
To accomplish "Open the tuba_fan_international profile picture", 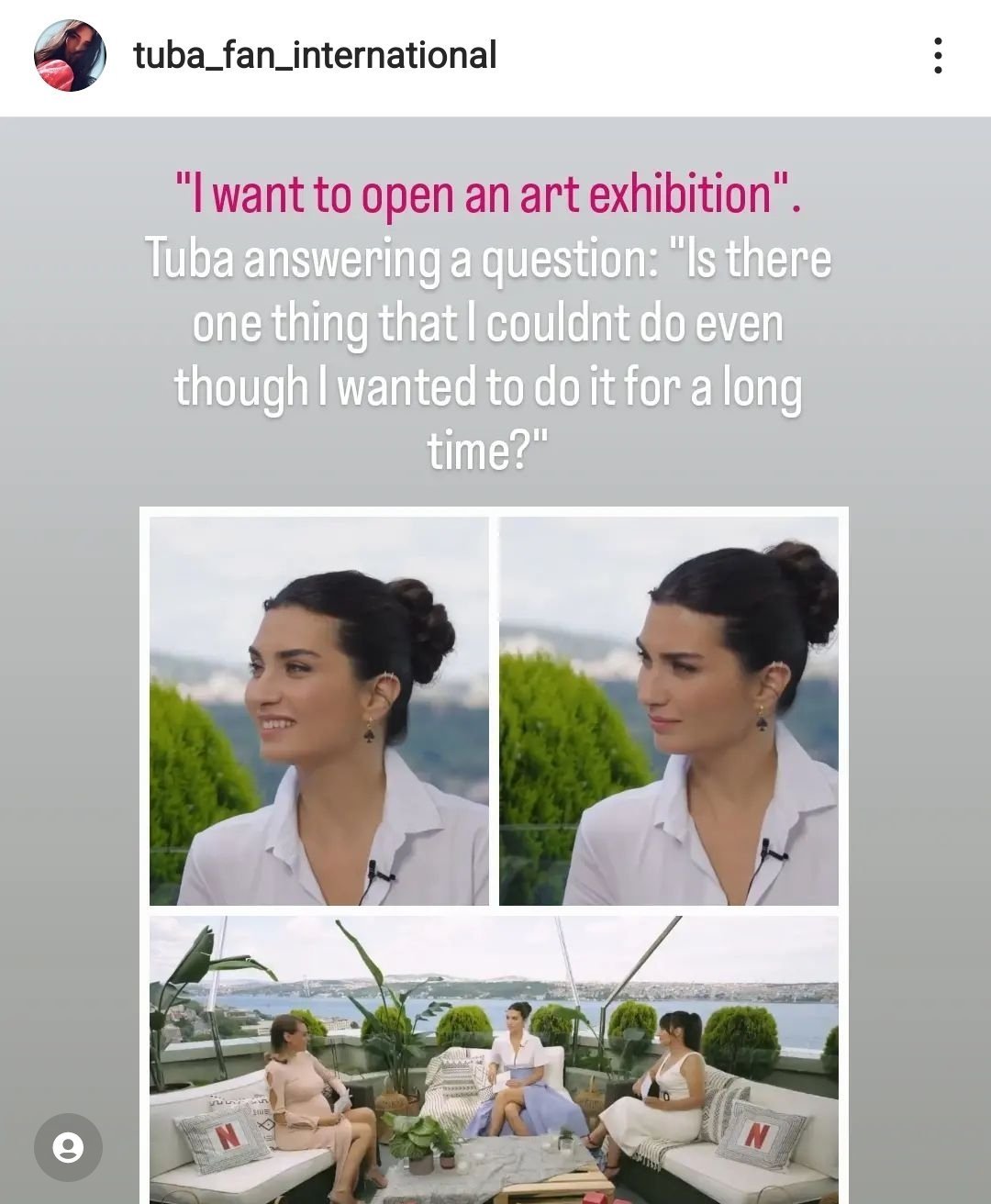I will click(x=70, y=55).
